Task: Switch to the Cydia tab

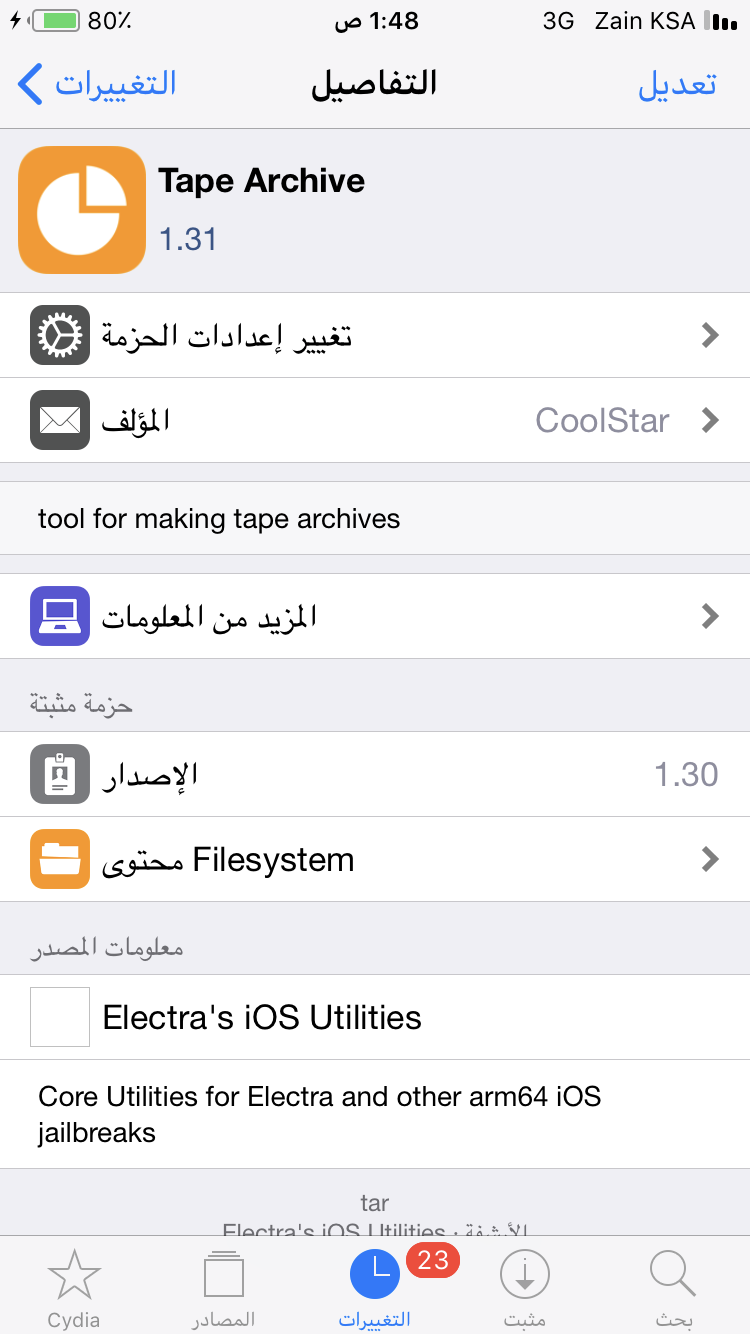Action: pyautogui.click(x=74, y=1288)
